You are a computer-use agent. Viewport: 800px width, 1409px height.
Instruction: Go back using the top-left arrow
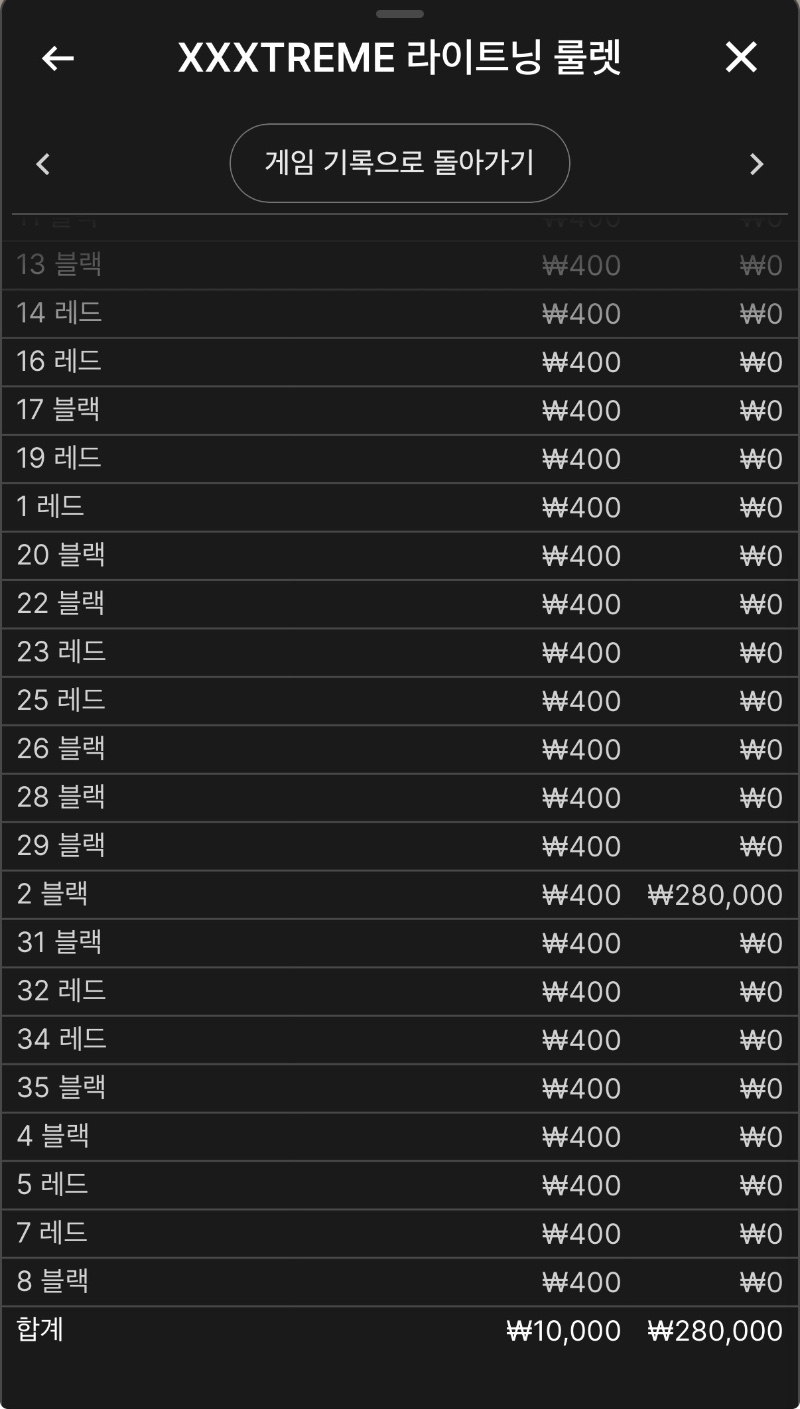coord(58,59)
